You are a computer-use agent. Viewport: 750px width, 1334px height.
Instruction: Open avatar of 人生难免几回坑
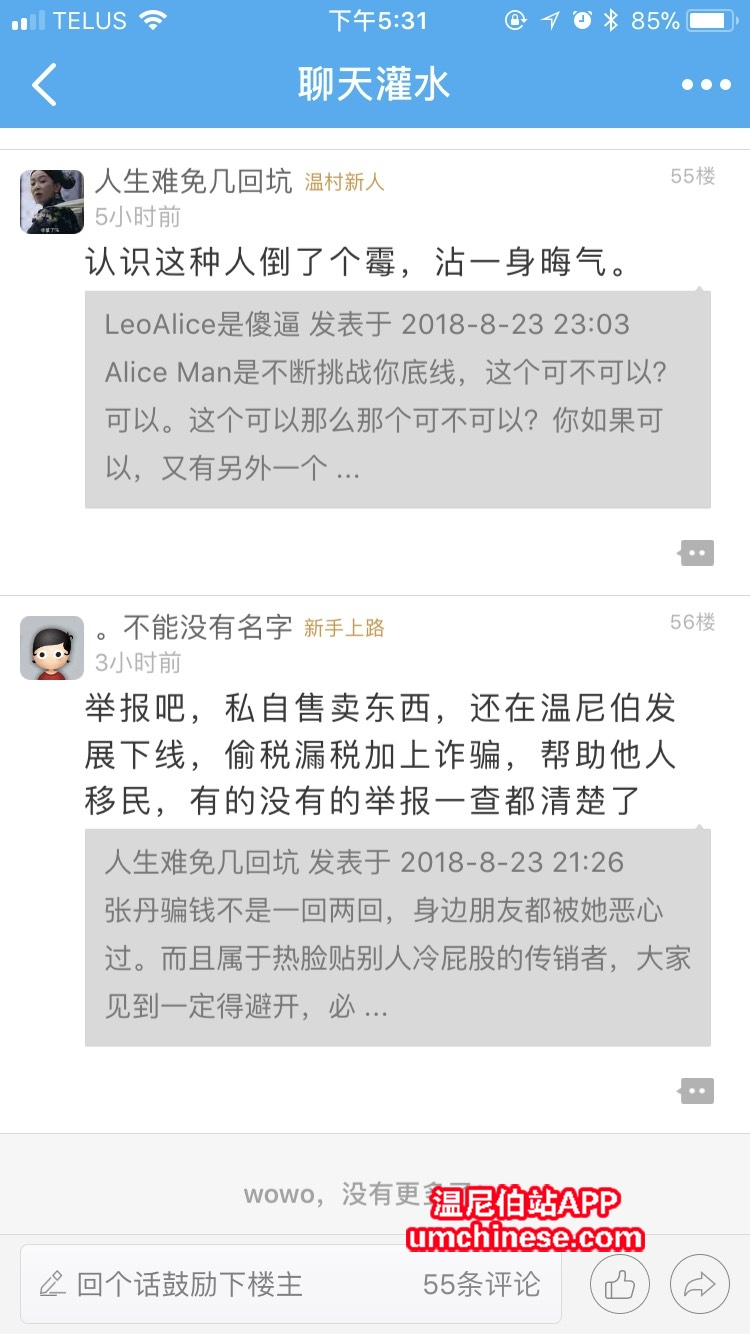point(52,201)
